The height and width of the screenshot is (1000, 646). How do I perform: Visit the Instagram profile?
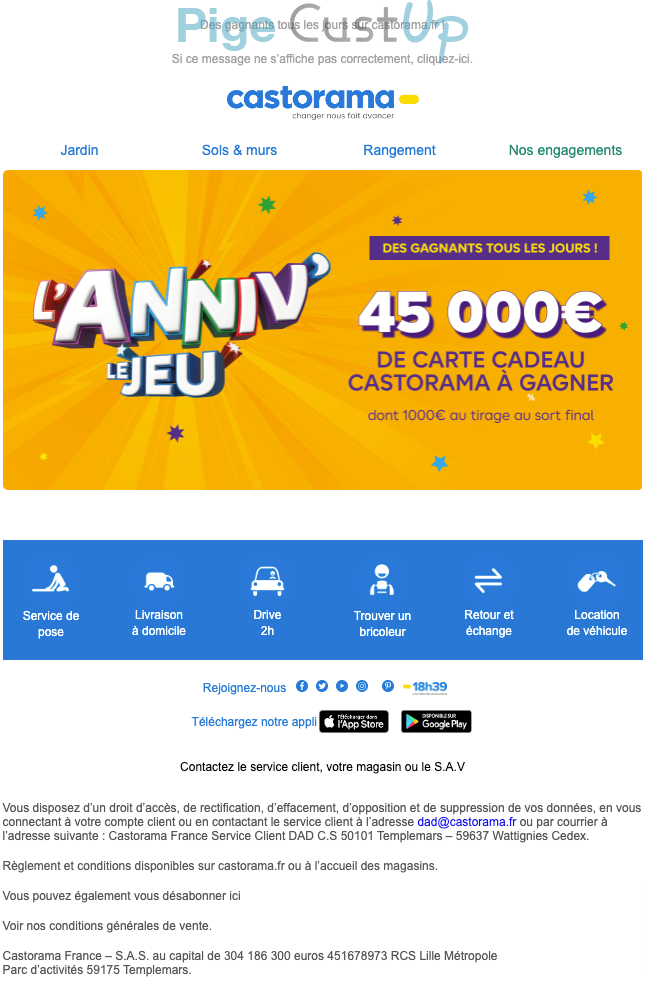point(362,686)
